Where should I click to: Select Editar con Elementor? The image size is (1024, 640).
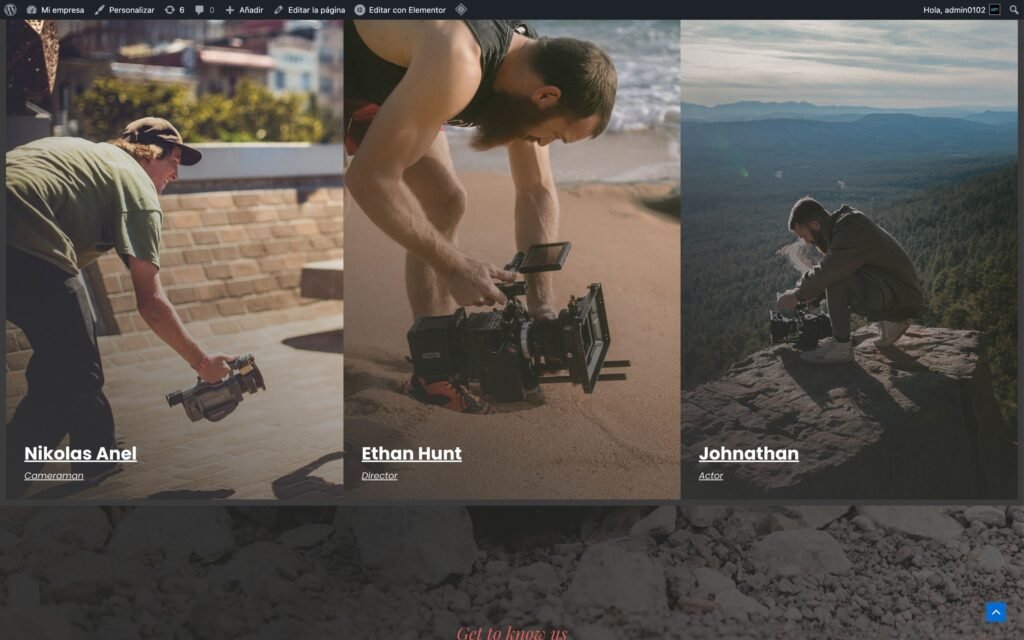[x=400, y=9]
